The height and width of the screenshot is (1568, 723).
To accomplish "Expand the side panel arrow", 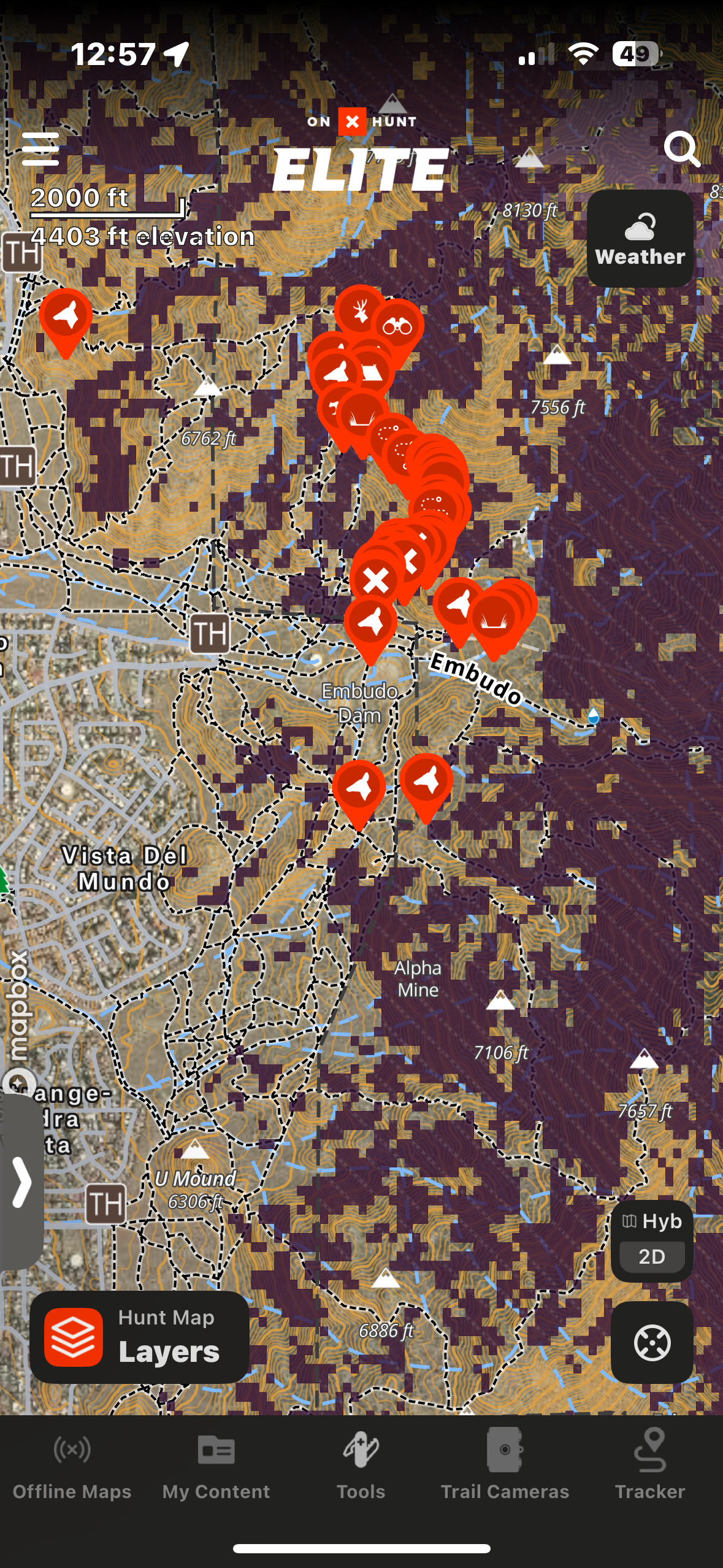I will click(21, 1182).
